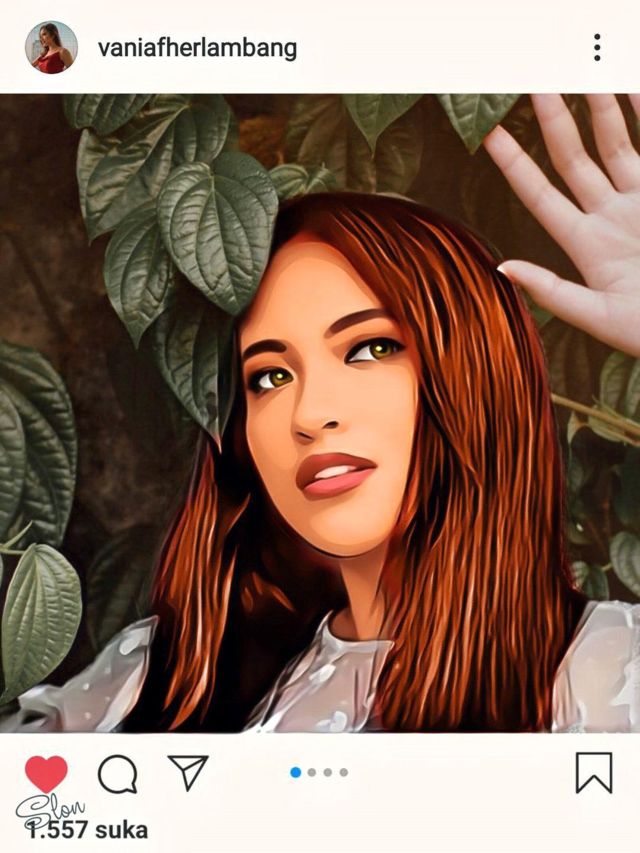Unlike the post with the red heart
The height and width of the screenshot is (853, 640).
pyautogui.click(x=46, y=774)
